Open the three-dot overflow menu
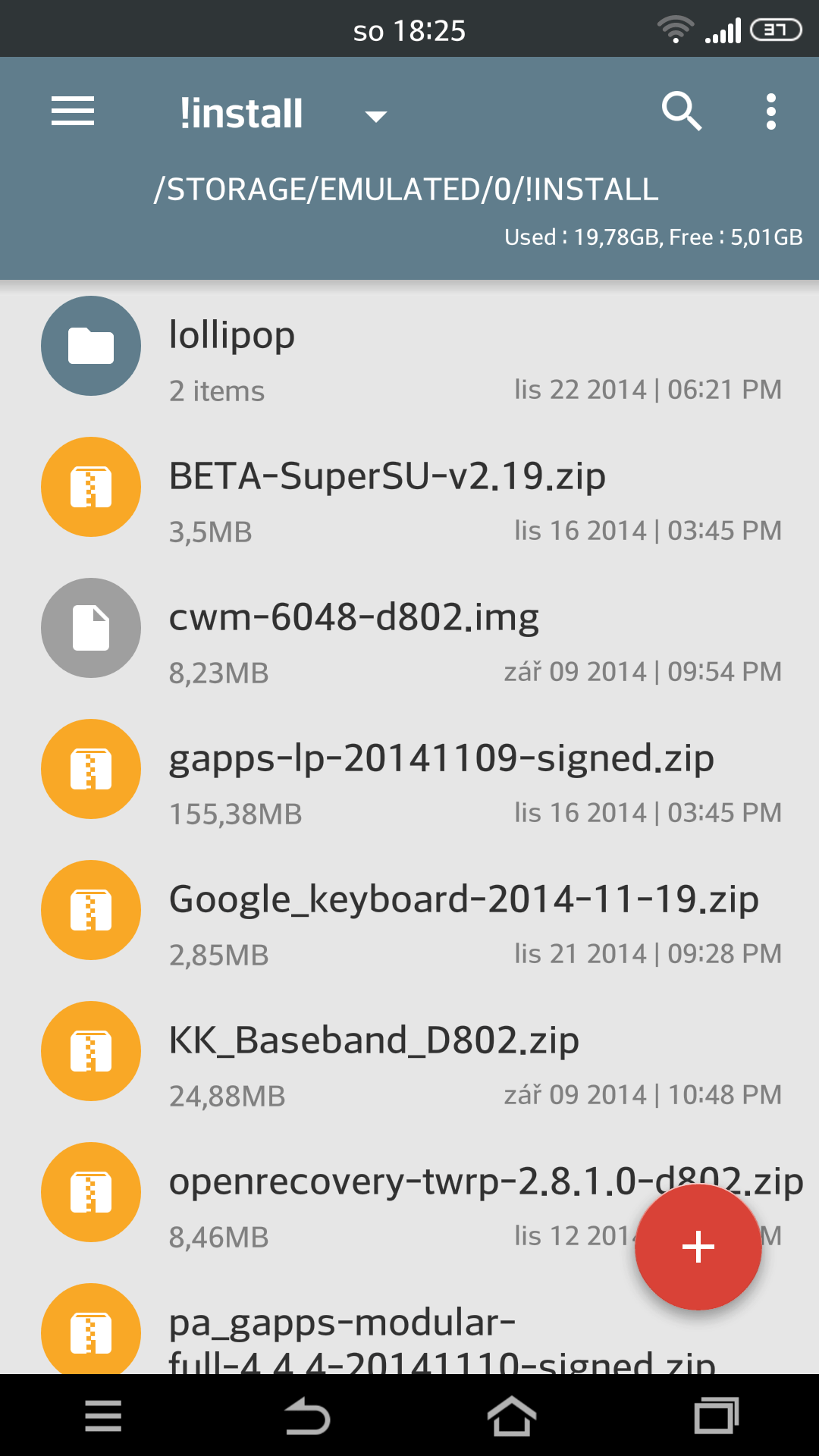Image resolution: width=819 pixels, height=1456 pixels. [770, 111]
